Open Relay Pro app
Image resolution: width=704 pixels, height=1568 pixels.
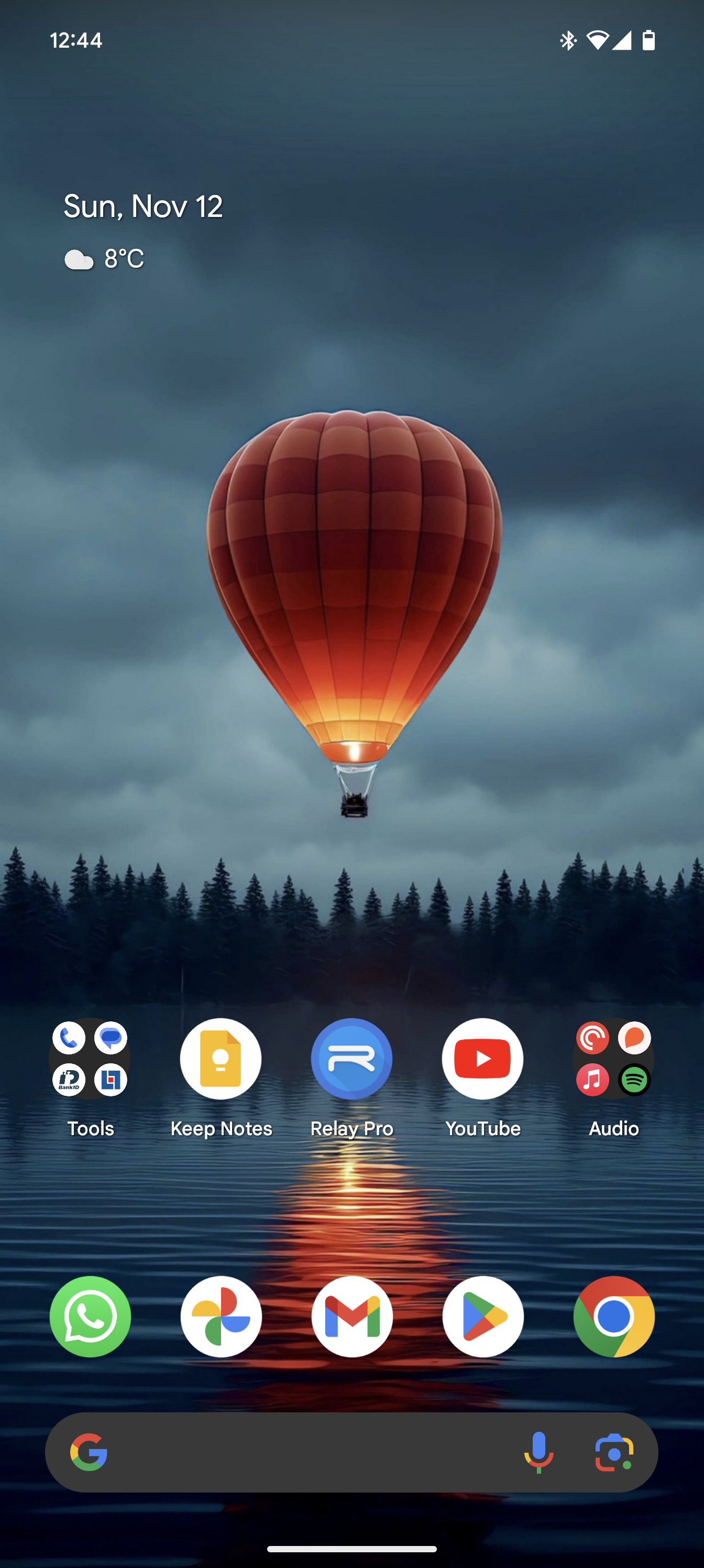(351, 1059)
